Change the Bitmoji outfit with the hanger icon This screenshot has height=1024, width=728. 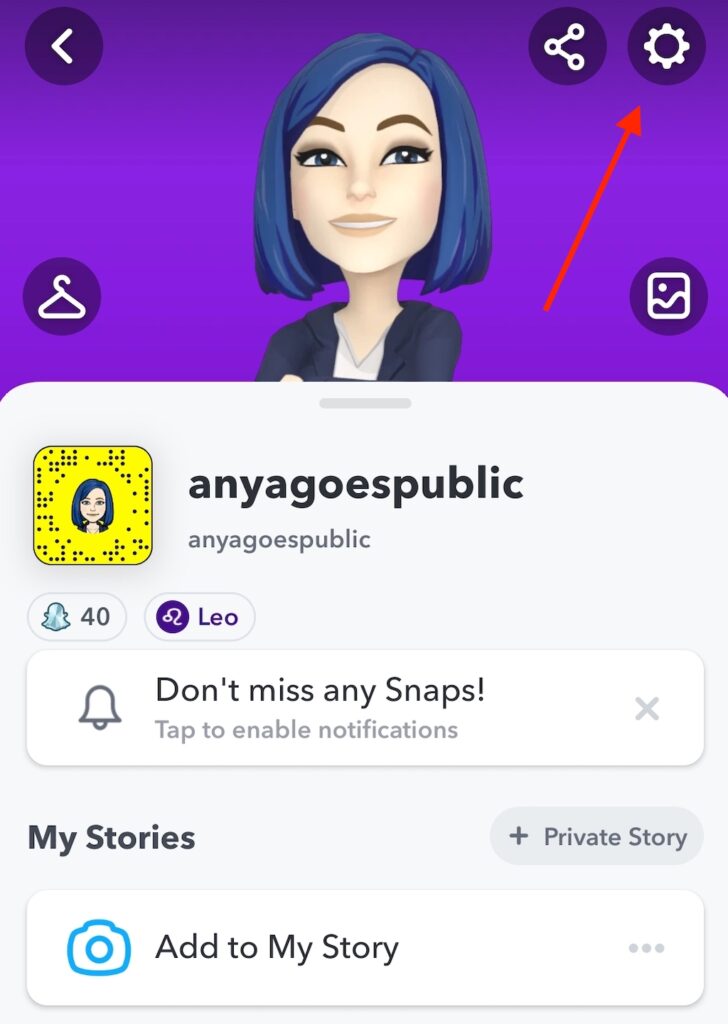pos(62,296)
